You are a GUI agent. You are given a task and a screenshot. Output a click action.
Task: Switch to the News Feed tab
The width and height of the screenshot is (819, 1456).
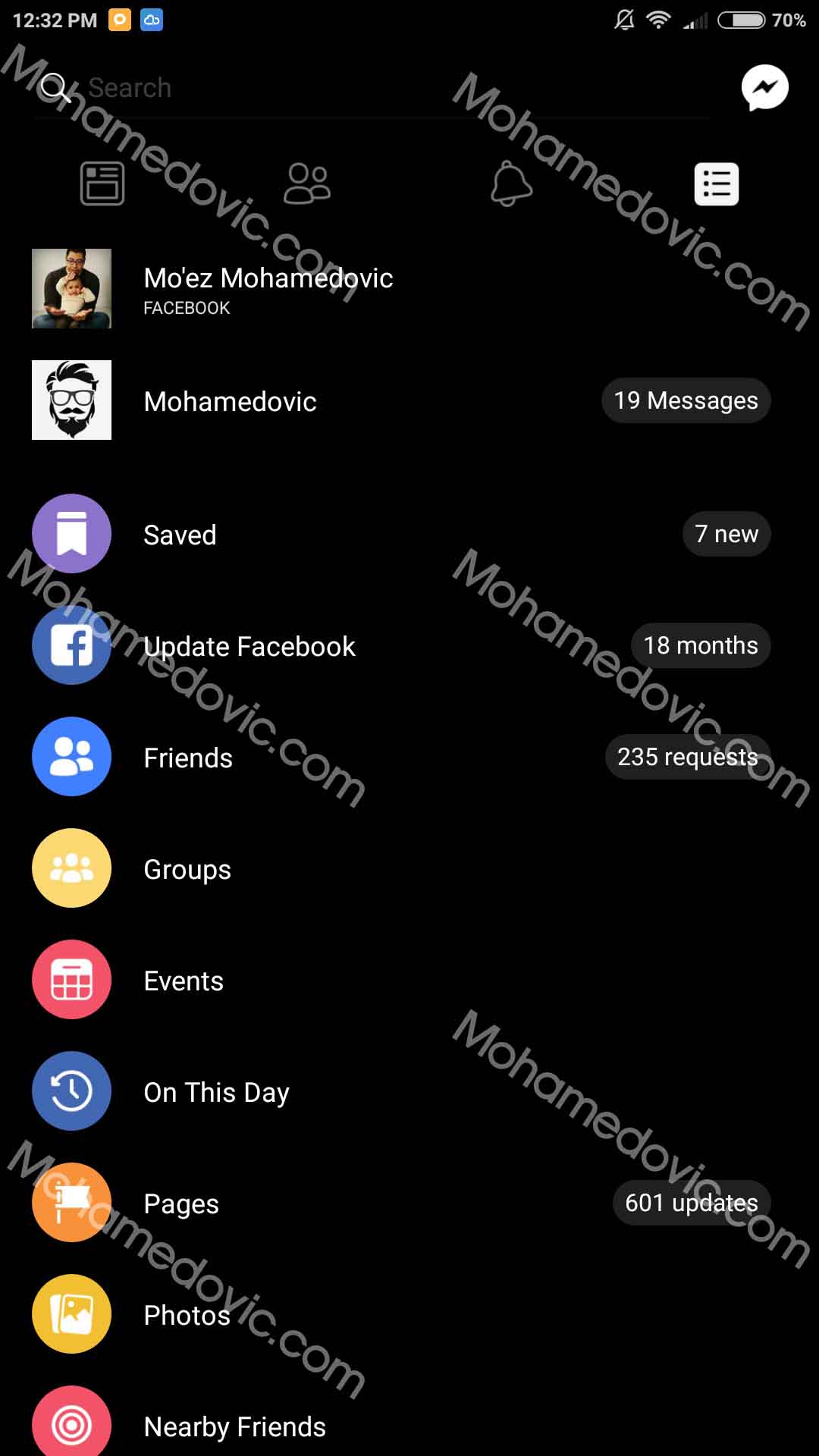pos(102,184)
